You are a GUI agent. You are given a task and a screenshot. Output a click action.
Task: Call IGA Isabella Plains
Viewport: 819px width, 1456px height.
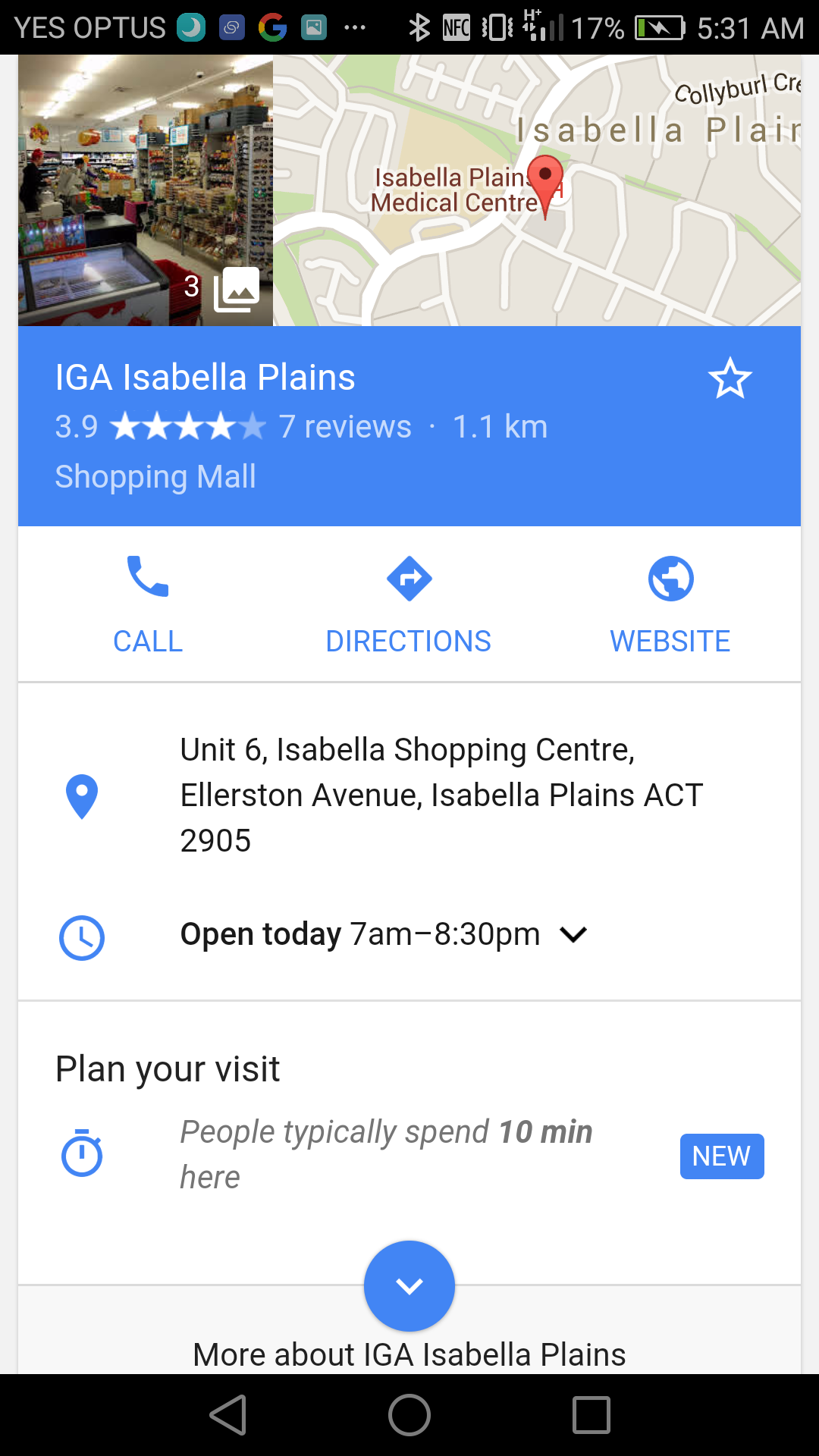[x=148, y=604]
